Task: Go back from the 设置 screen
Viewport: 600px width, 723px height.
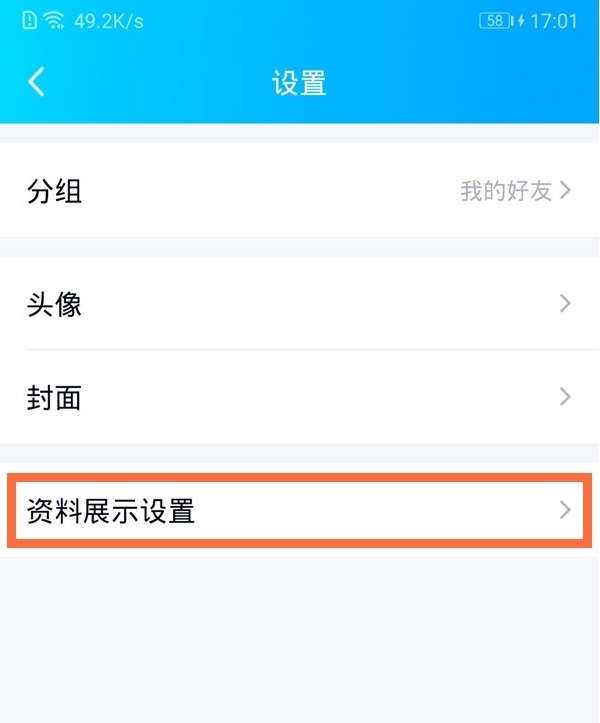Action: tap(37, 82)
